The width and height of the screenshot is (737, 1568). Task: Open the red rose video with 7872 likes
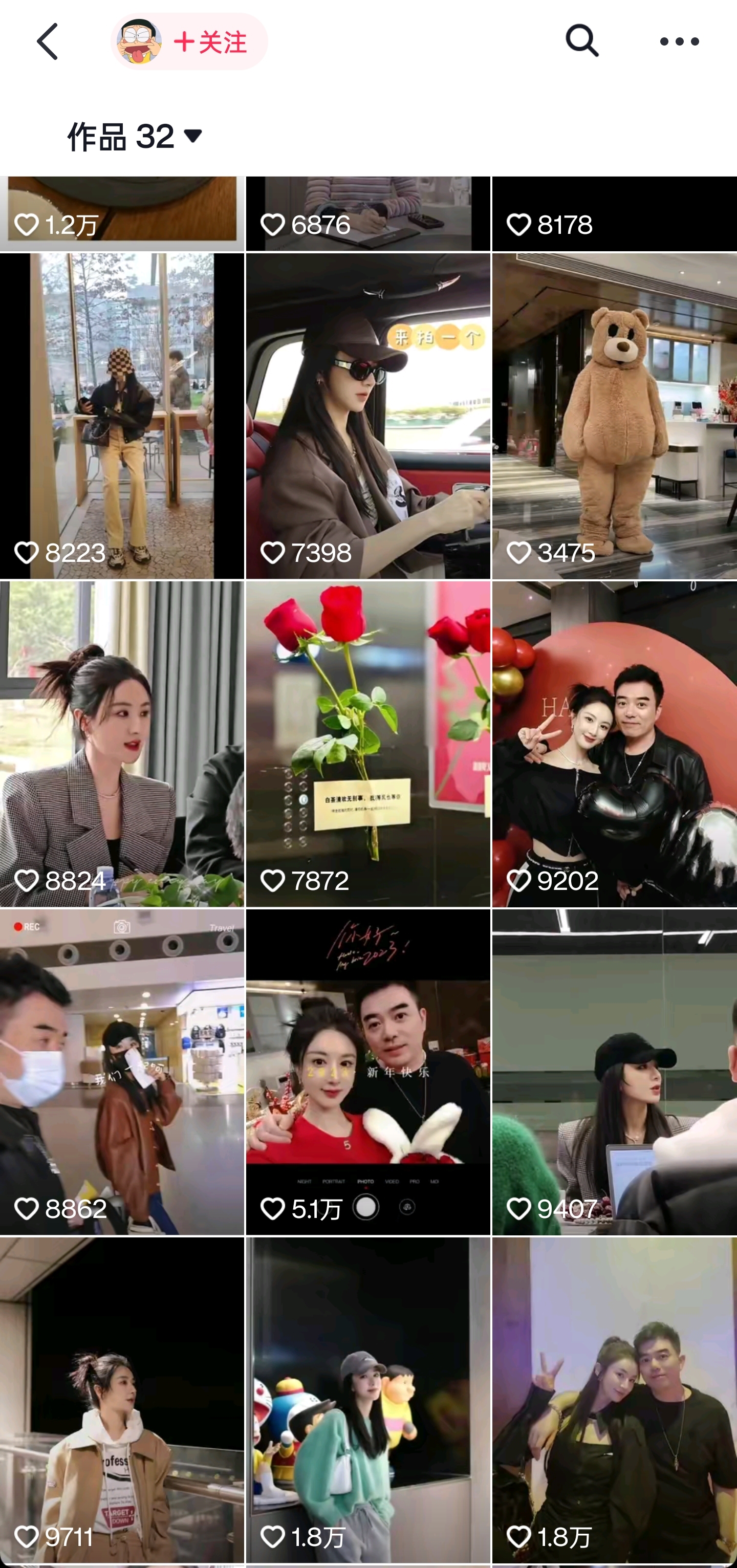367,743
